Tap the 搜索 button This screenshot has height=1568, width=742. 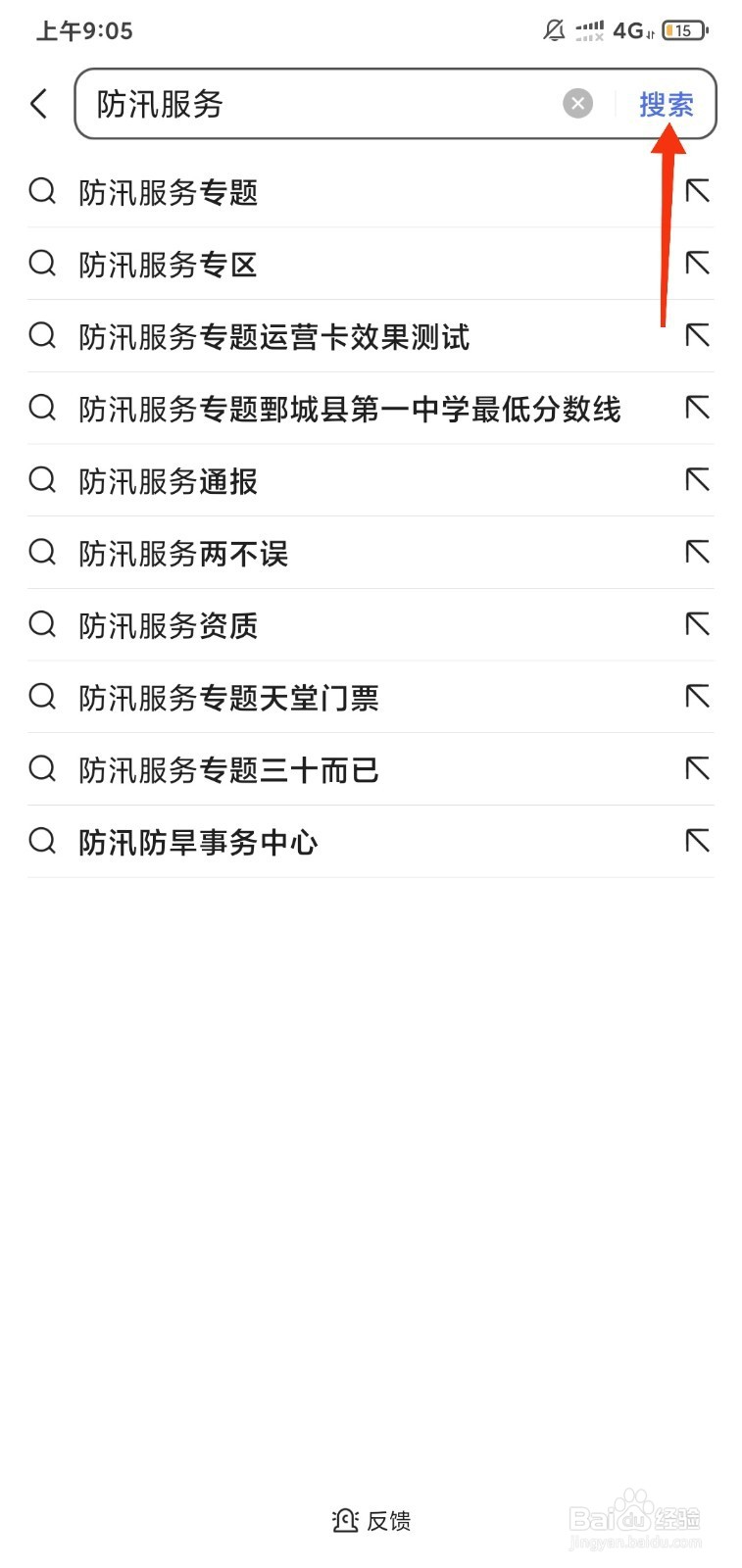666,104
